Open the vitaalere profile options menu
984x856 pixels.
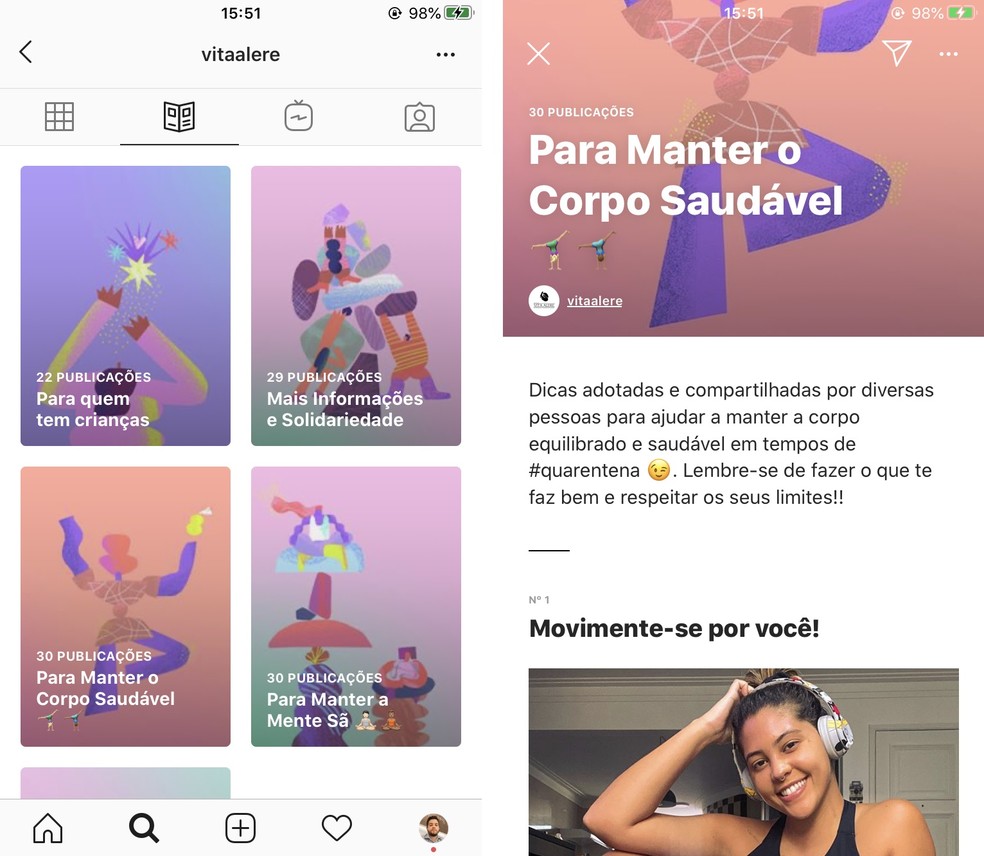click(446, 55)
